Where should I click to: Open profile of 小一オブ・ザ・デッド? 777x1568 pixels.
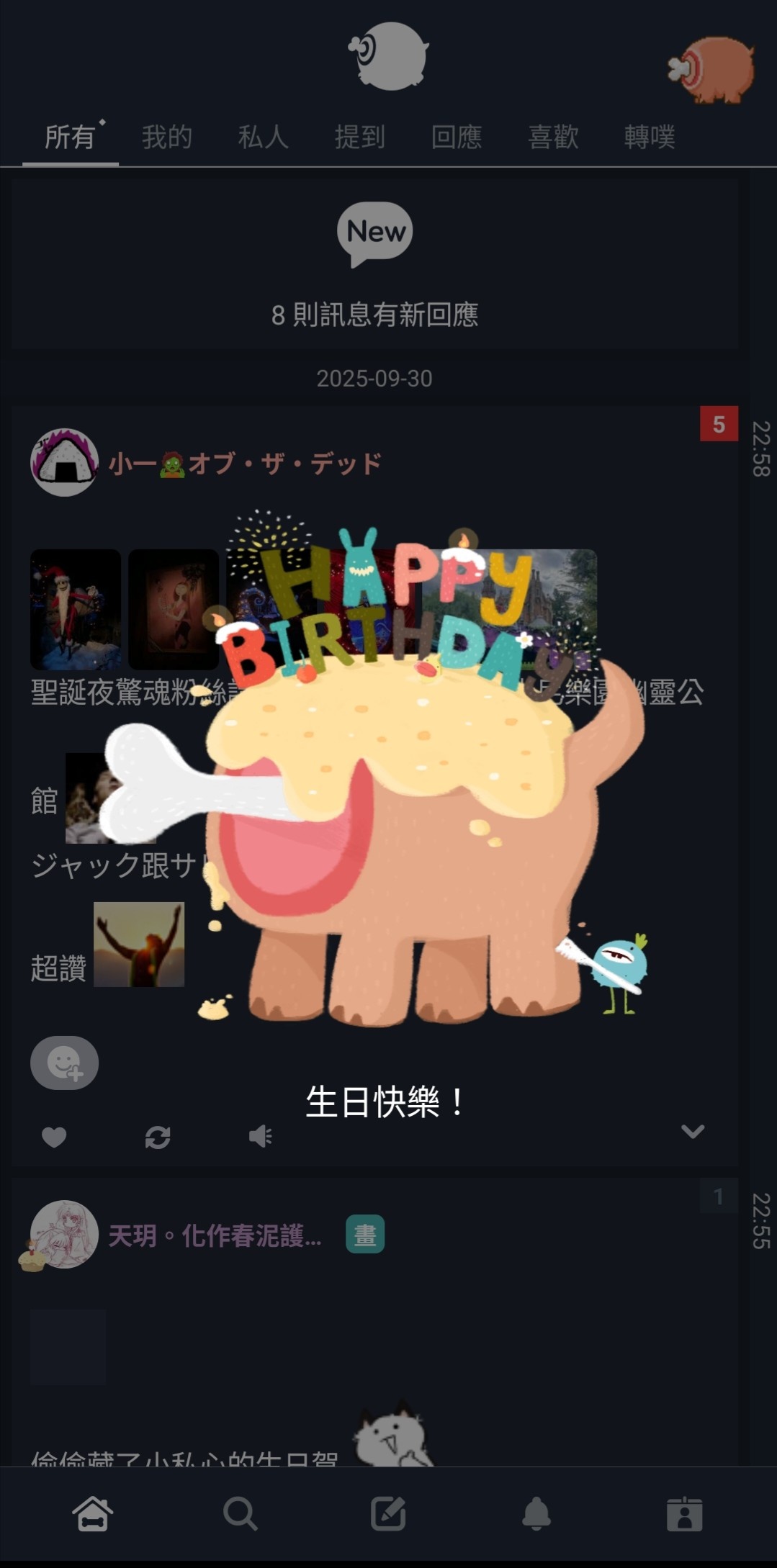pos(64,463)
